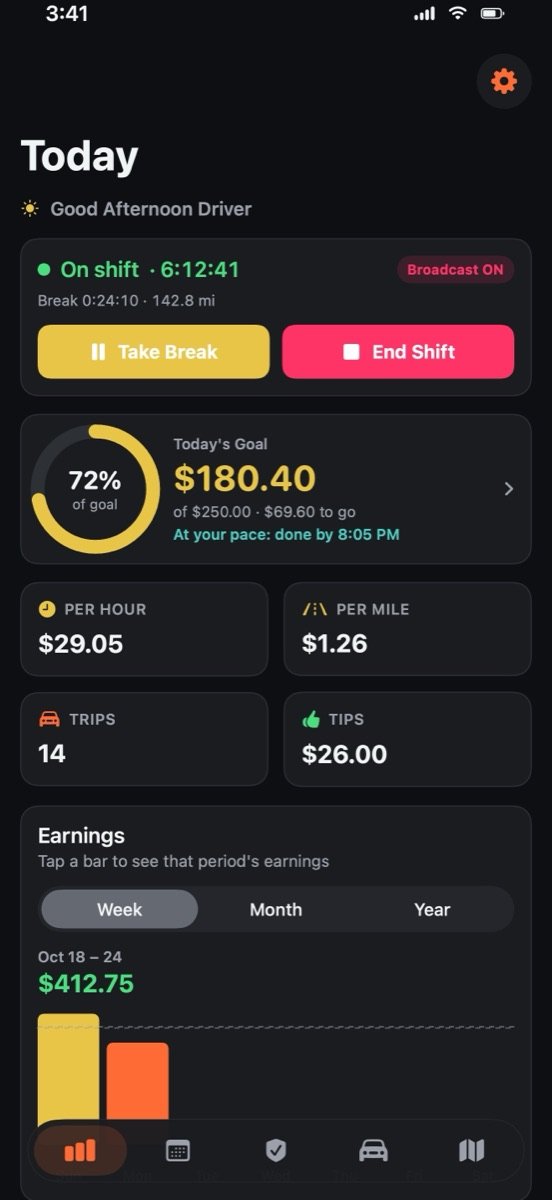Switch earnings view to Month
552x1200 pixels.
pos(276,910)
